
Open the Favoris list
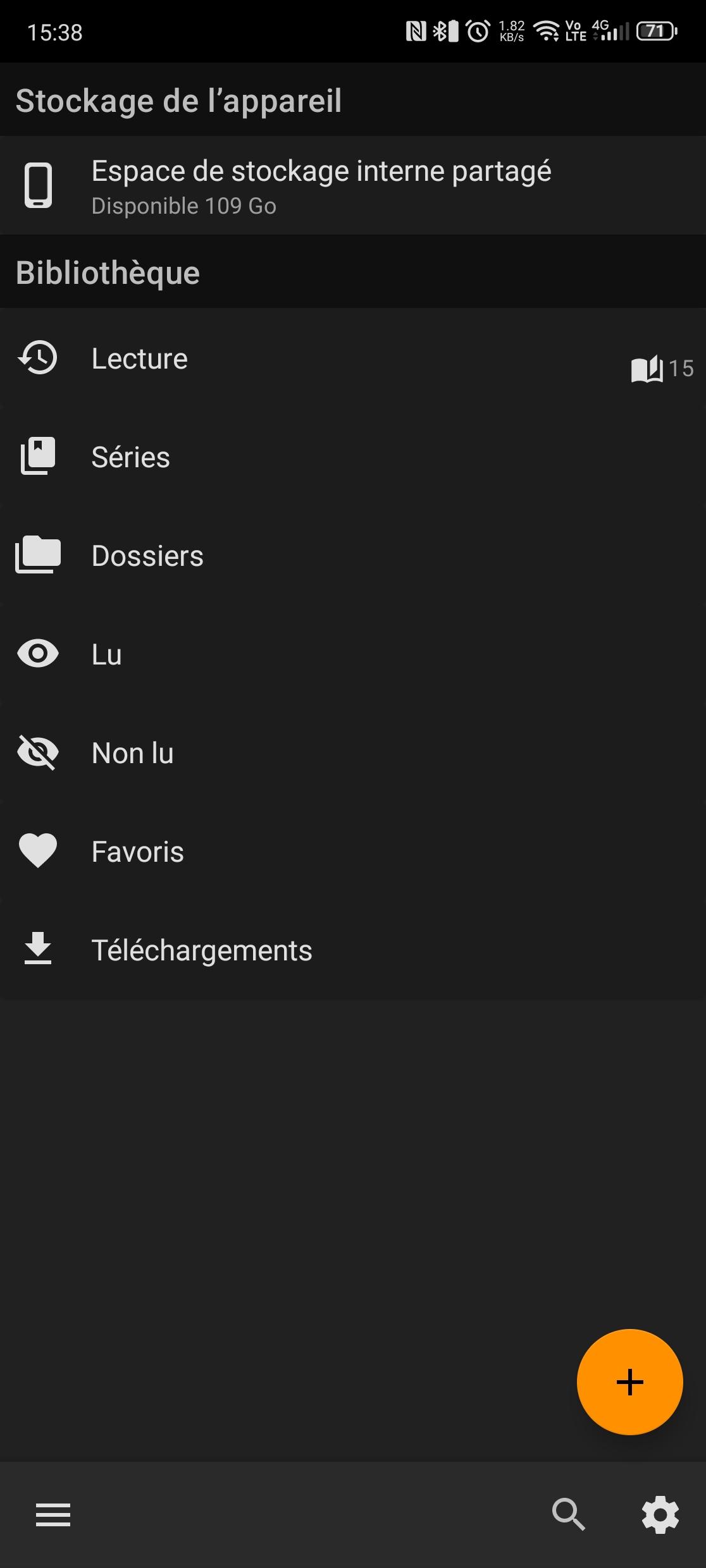[x=137, y=852]
